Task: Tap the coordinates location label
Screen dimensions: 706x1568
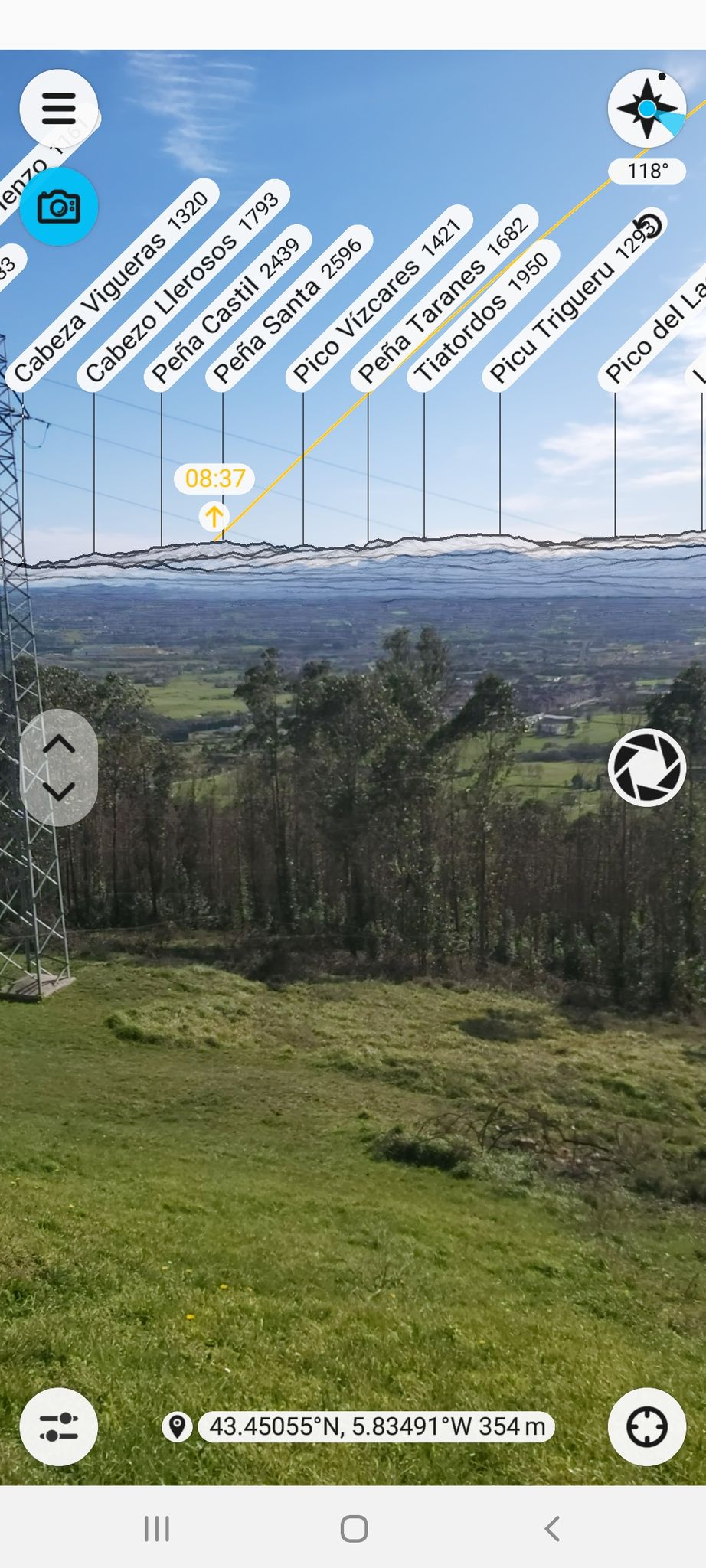Action: click(376, 1426)
